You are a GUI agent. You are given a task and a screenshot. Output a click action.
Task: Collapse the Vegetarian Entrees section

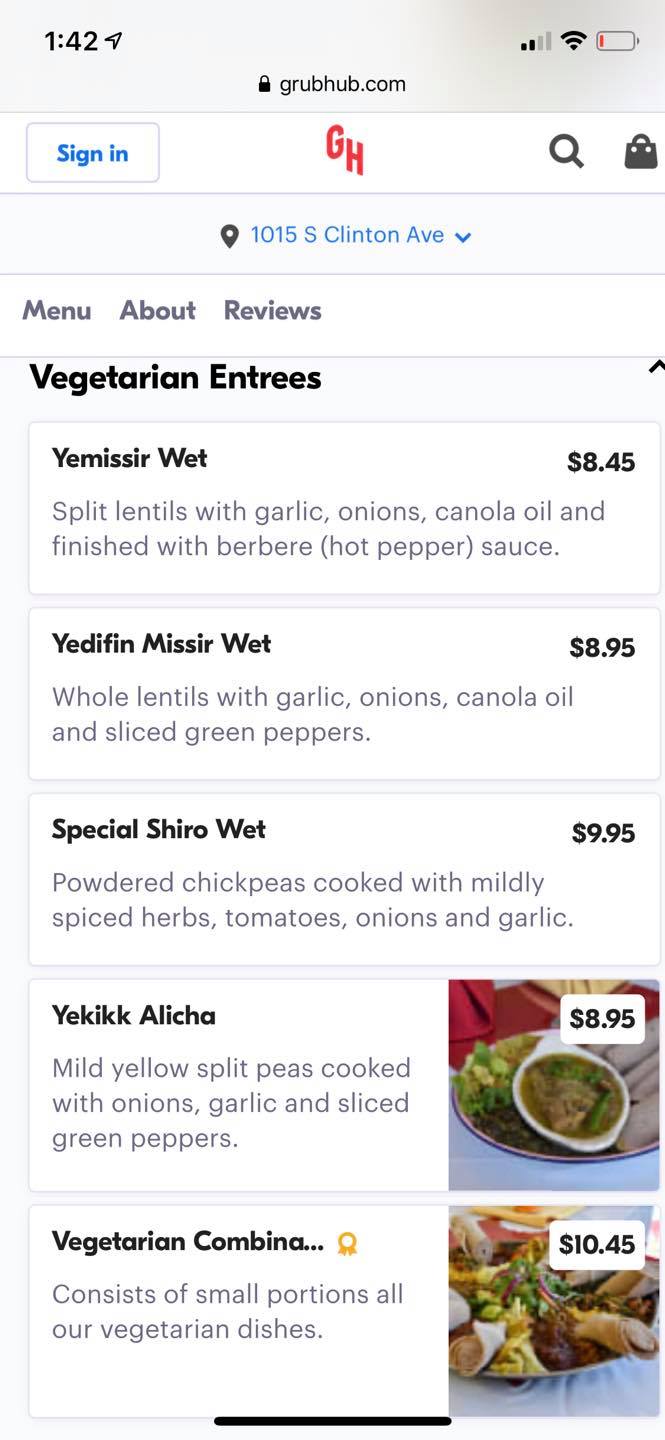[x=656, y=368]
